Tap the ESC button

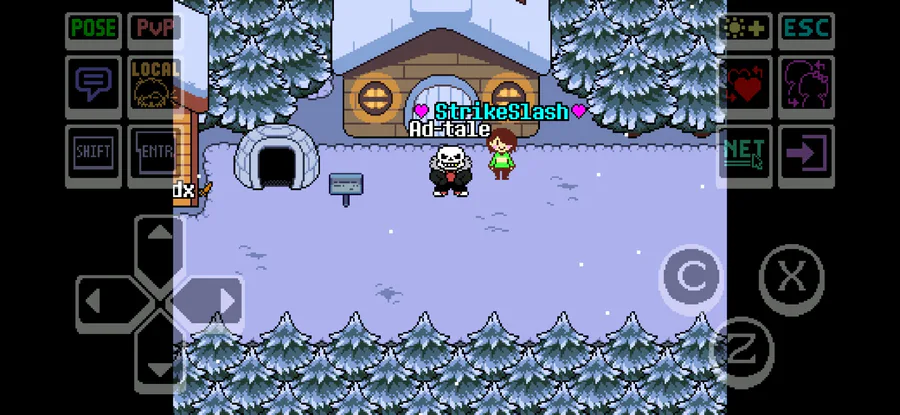pos(806,30)
